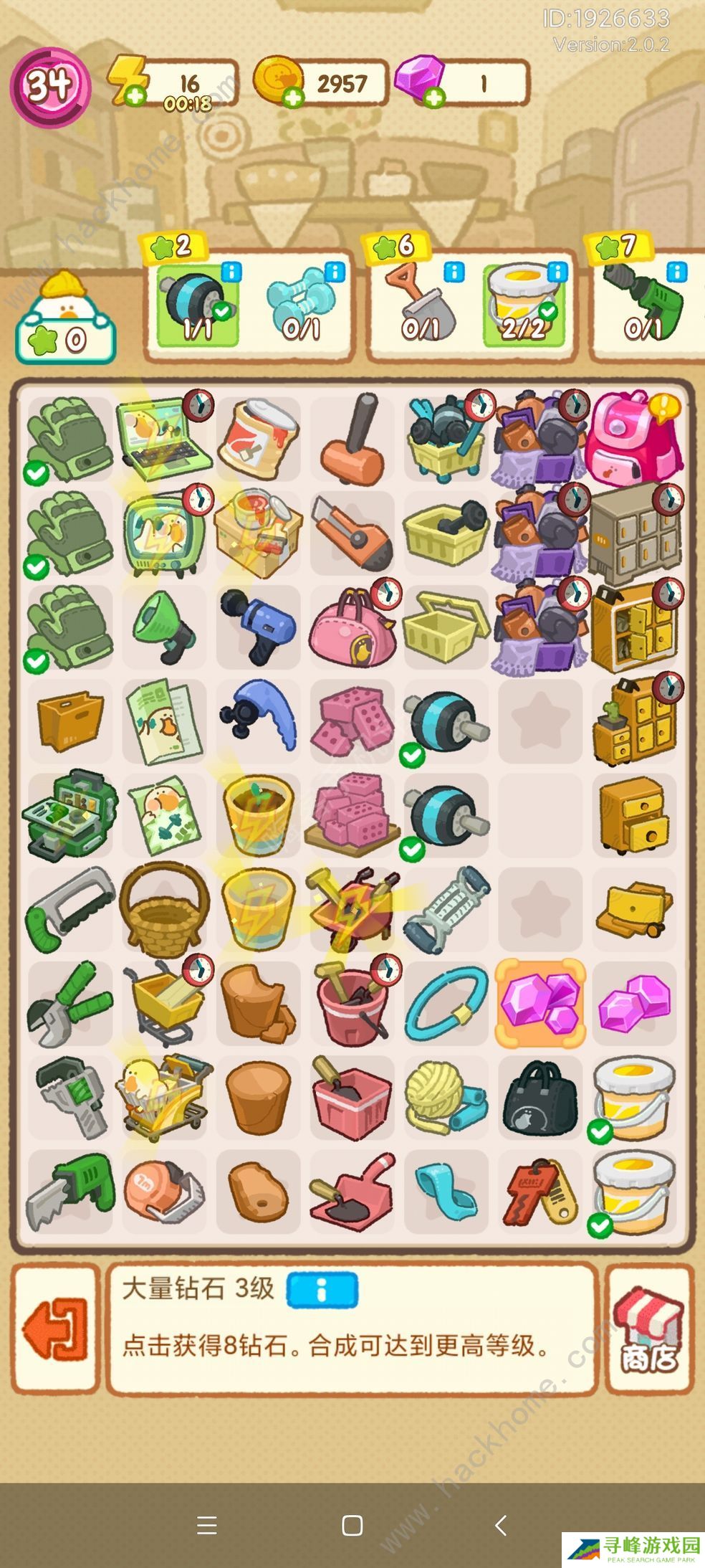Add more coins with the coin plus
The width and height of the screenshot is (705, 1568).
(x=292, y=98)
